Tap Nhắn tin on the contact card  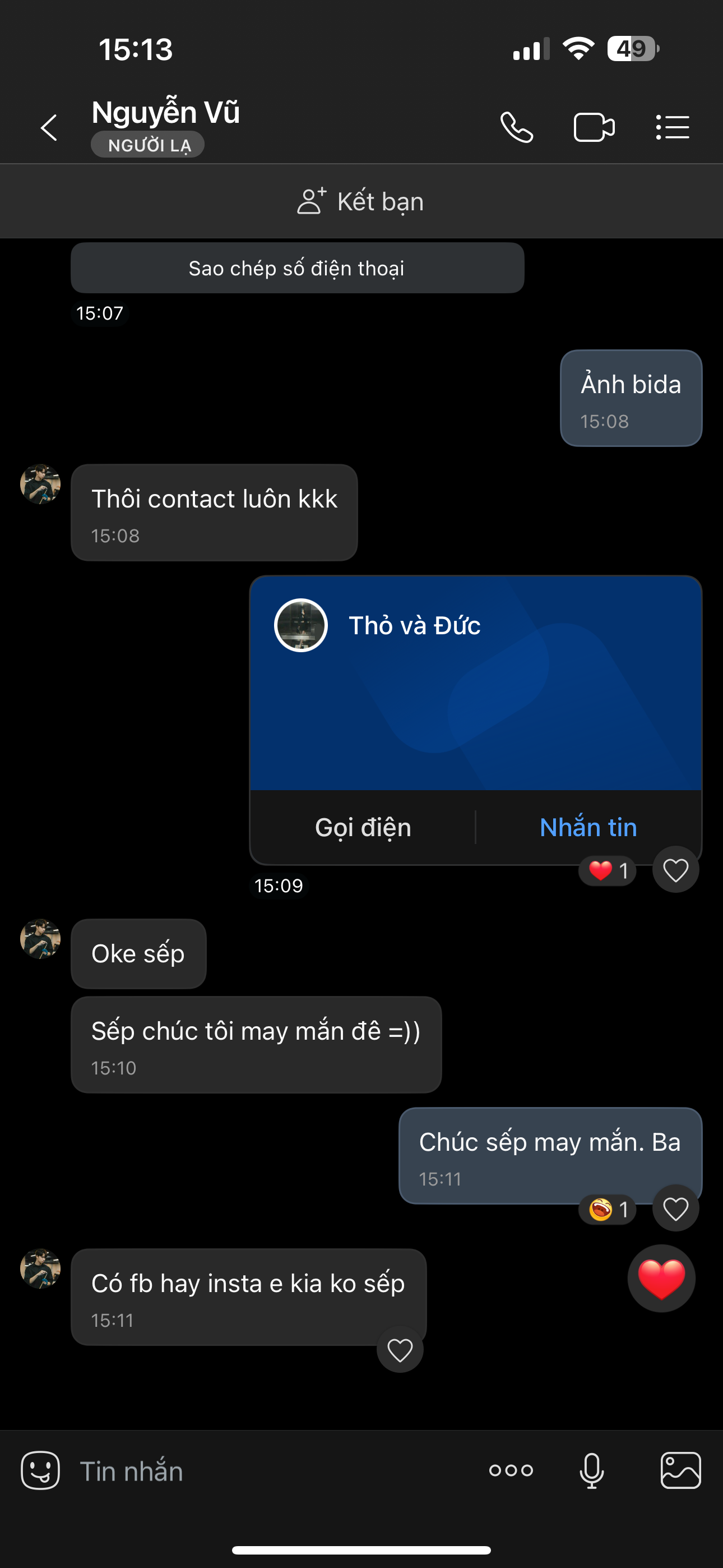pyautogui.click(x=588, y=827)
